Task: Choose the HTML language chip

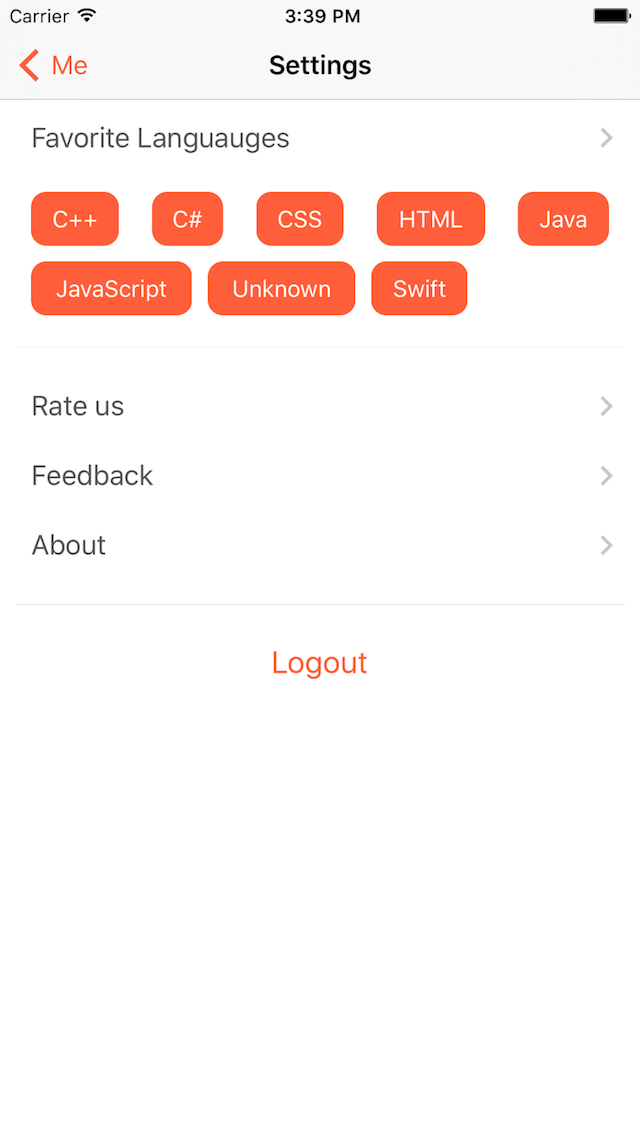Action: [431, 219]
